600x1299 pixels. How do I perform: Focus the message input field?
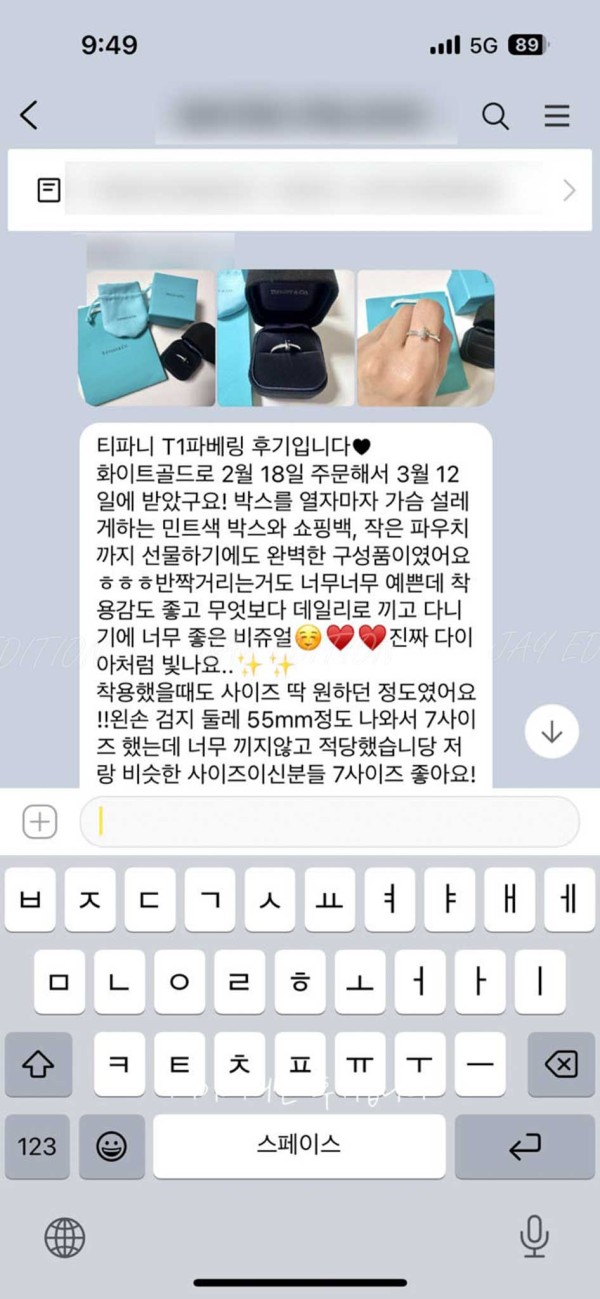click(x=330, y=822)
